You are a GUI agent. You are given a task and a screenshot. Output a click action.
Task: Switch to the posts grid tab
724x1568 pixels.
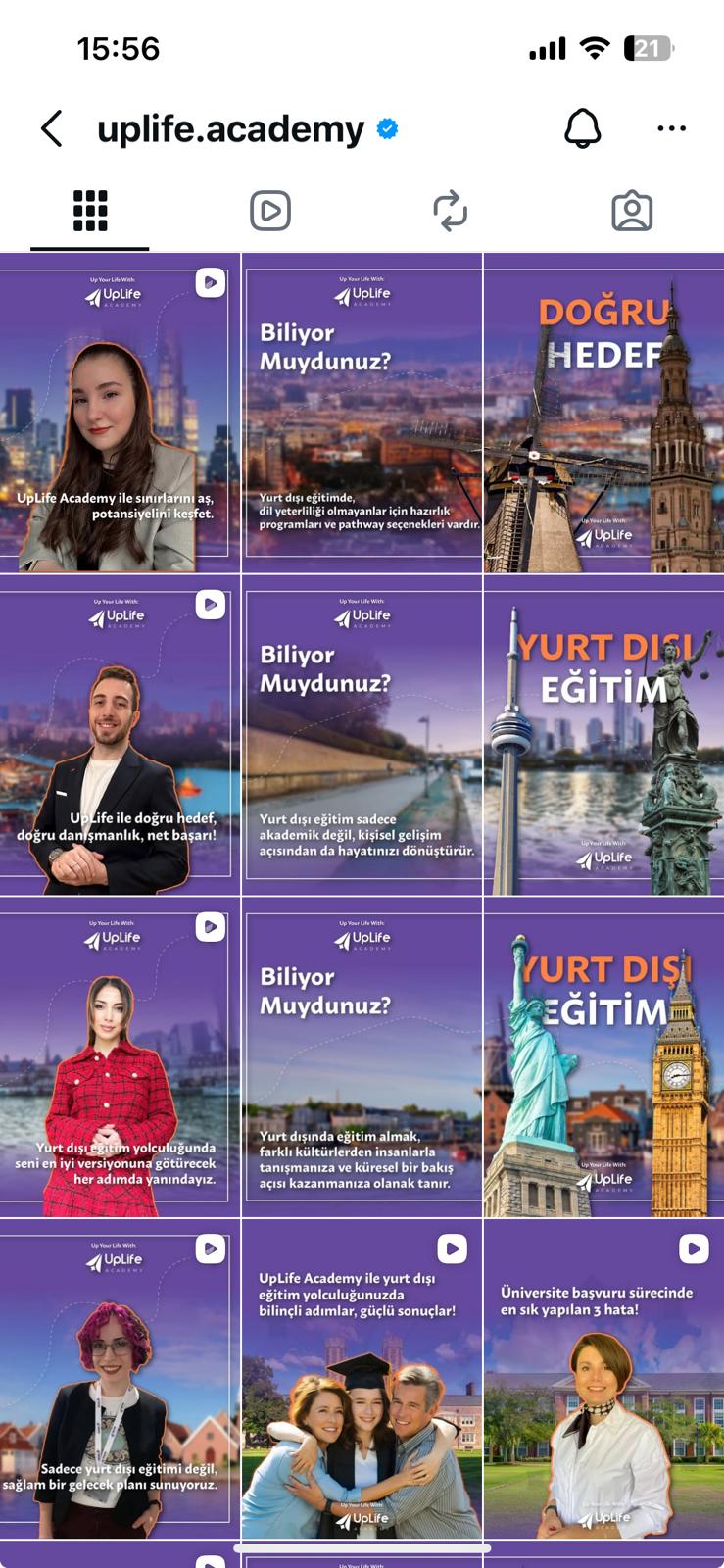click(90, 211)
